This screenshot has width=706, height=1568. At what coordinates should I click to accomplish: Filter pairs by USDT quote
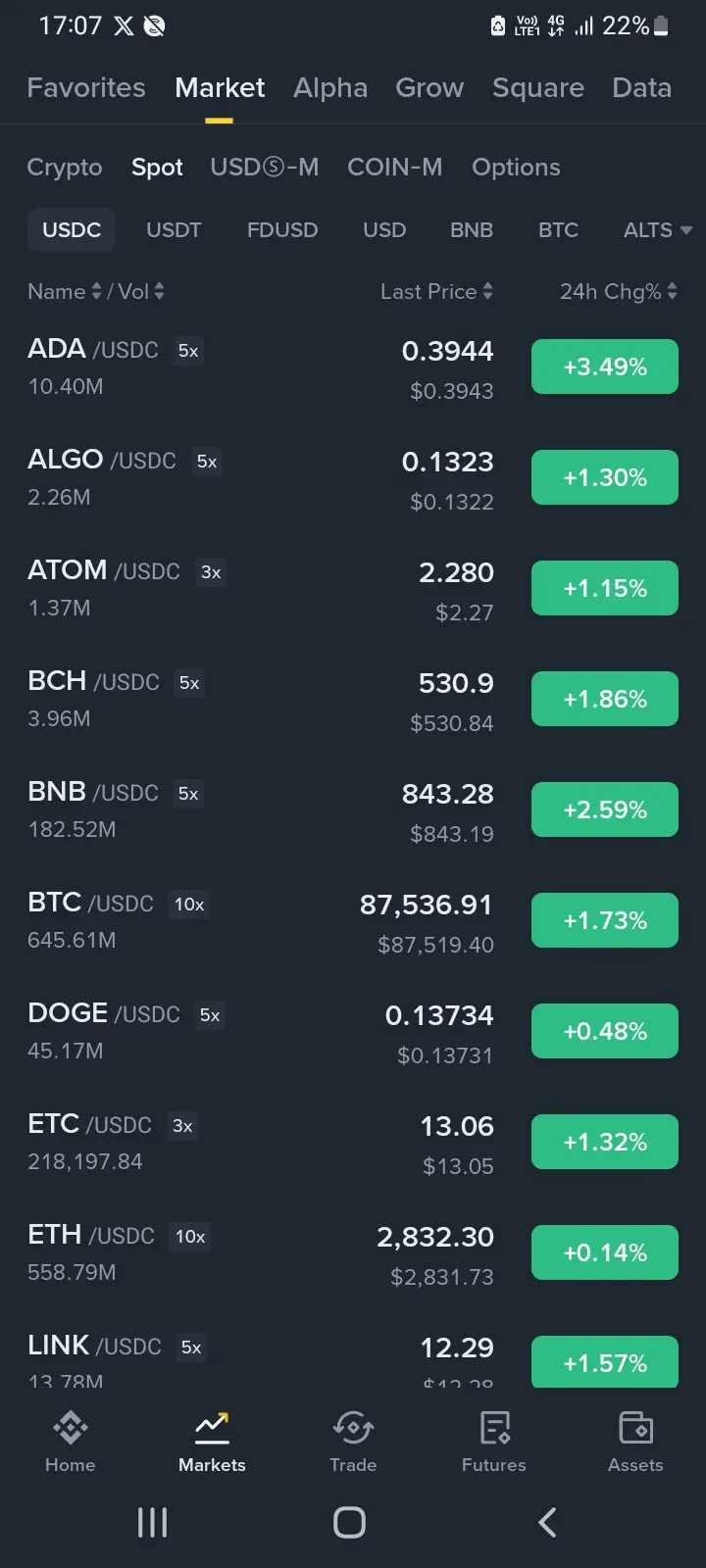point(174,230)
